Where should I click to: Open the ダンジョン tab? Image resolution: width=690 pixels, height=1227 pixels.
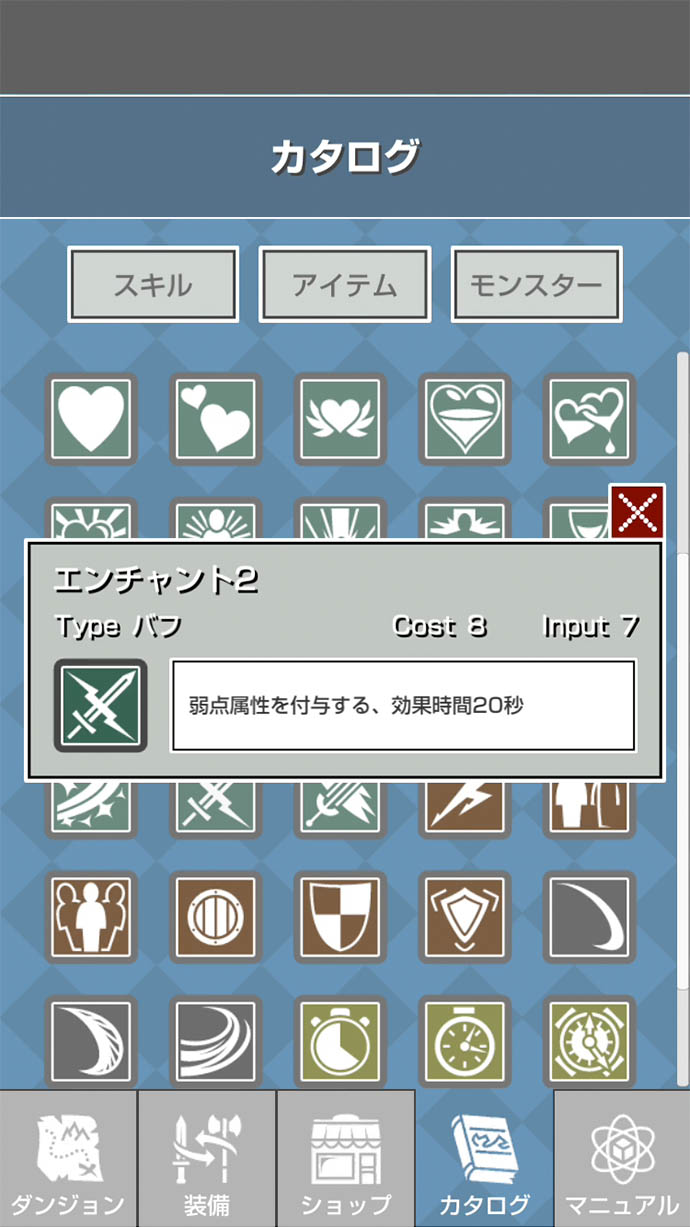68,1158
